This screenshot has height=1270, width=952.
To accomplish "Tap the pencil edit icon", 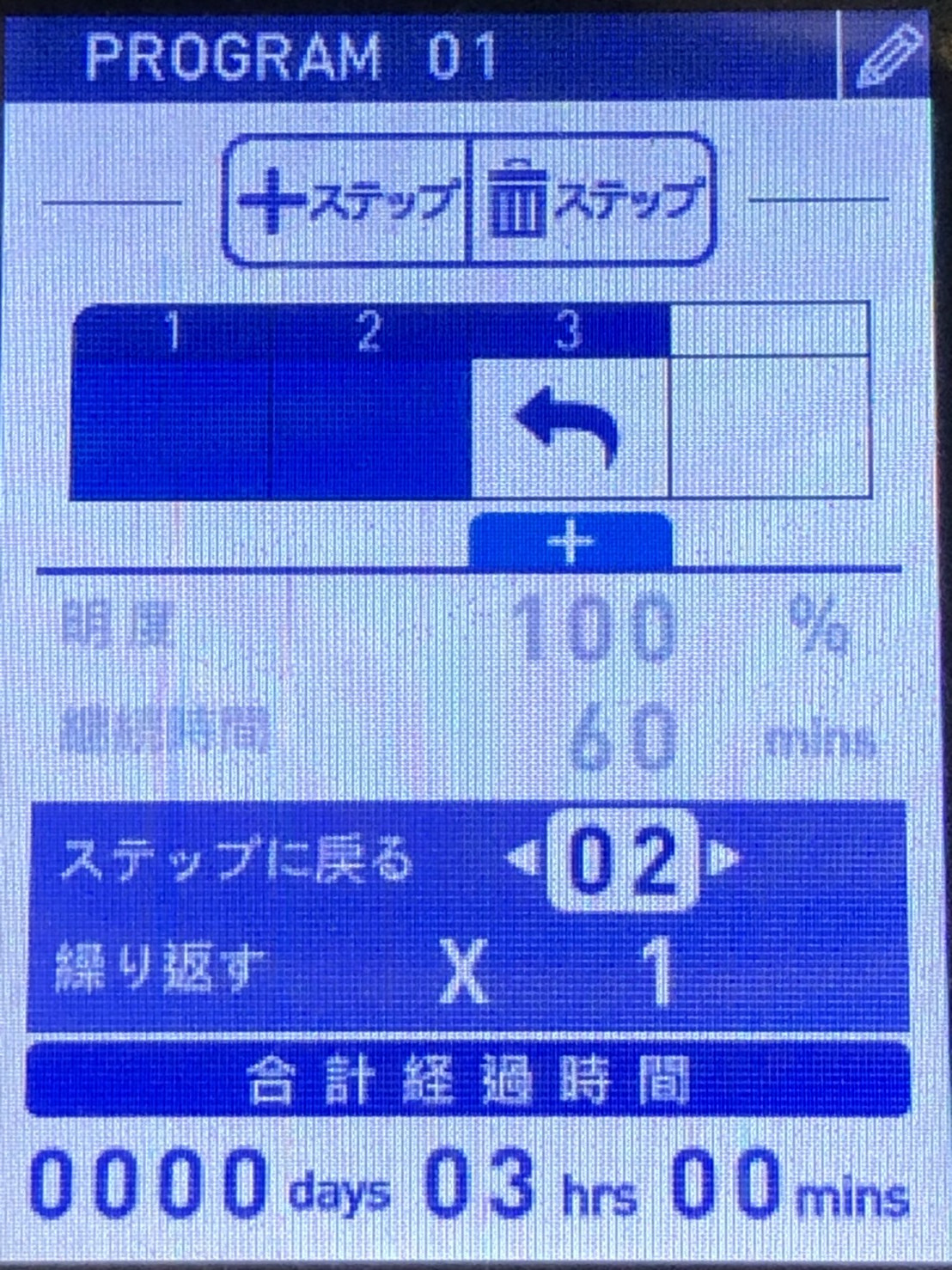I will (890, 55).
